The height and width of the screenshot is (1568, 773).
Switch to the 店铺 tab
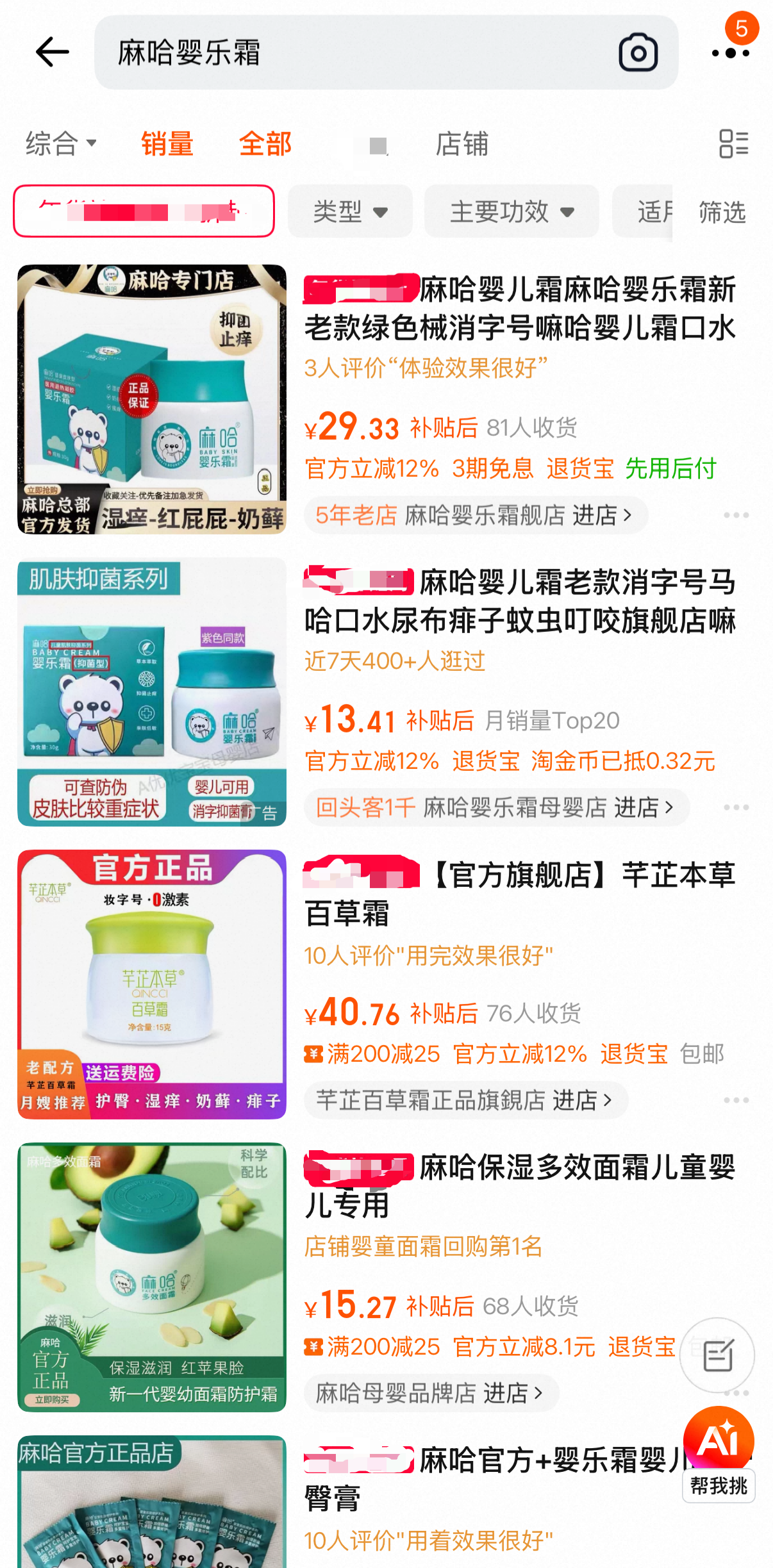tap(461, 144)
